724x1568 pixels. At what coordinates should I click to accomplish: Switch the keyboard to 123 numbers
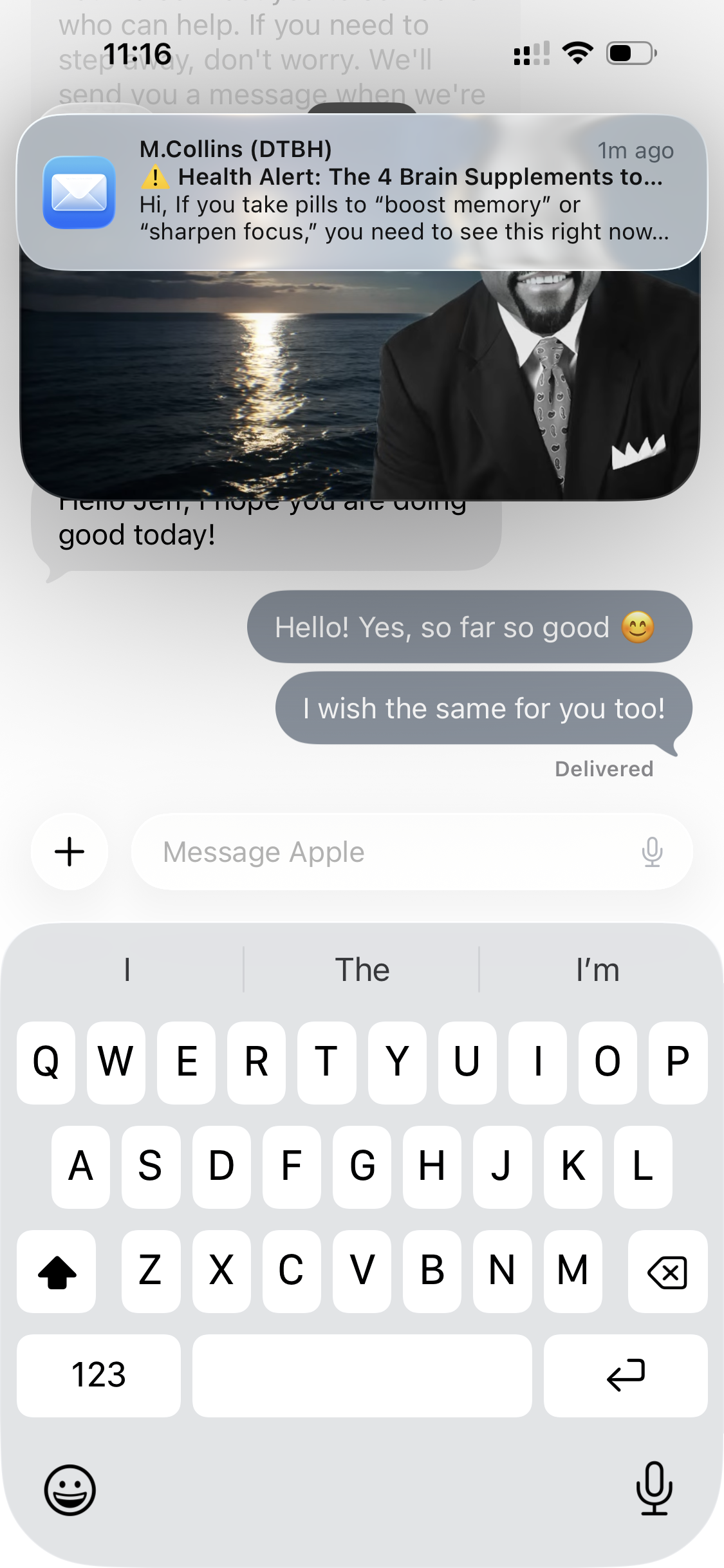click(98, 1375)
